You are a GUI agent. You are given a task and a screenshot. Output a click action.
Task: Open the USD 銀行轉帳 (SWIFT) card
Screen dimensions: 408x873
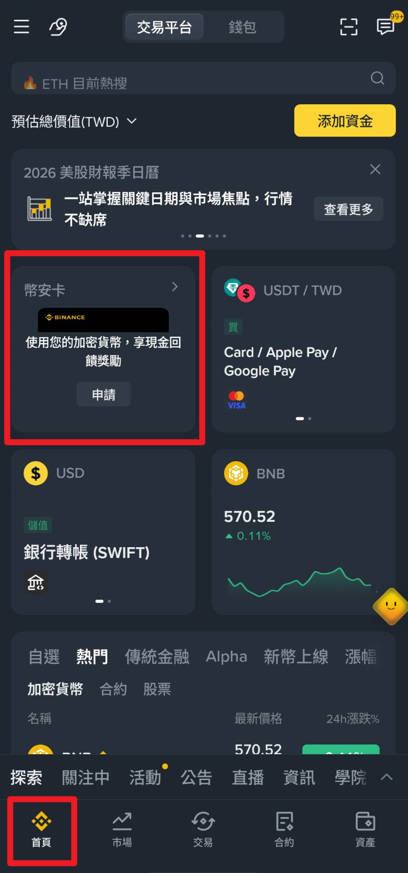(x=104, y=532)
